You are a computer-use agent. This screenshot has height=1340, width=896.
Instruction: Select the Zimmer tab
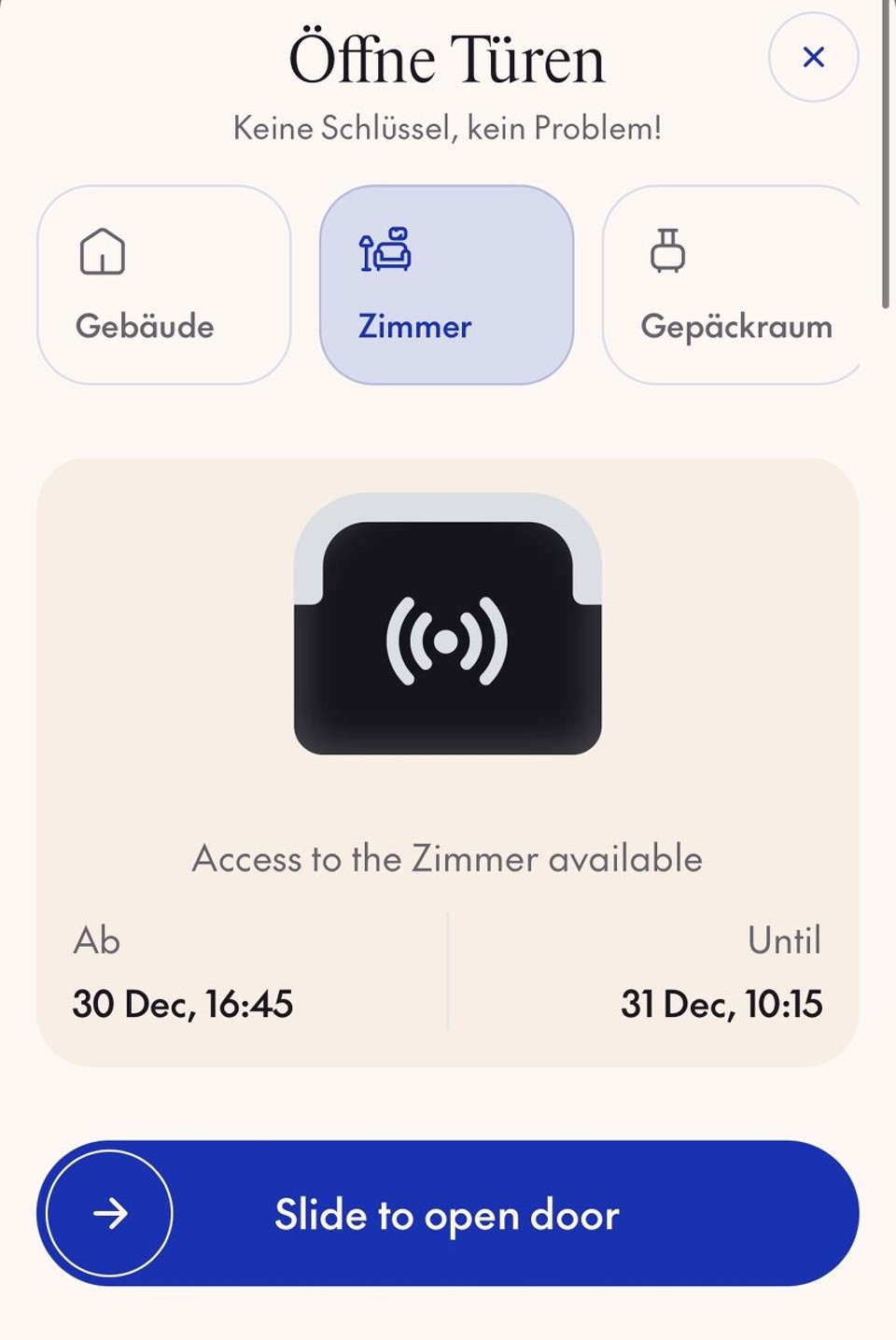[x=446, y=285]
